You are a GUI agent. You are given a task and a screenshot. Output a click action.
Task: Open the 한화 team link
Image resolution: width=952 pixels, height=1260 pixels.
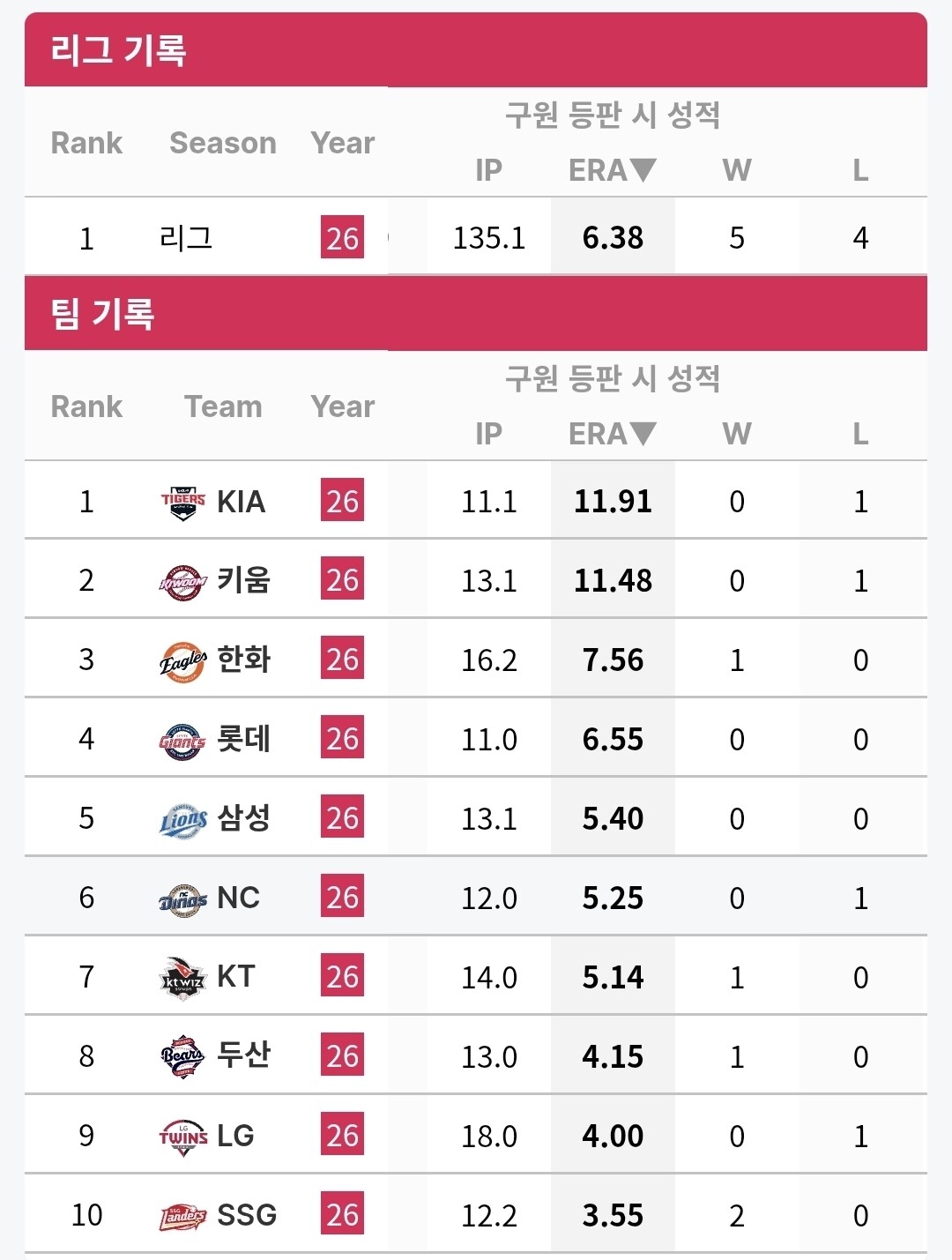coord(242,660)
